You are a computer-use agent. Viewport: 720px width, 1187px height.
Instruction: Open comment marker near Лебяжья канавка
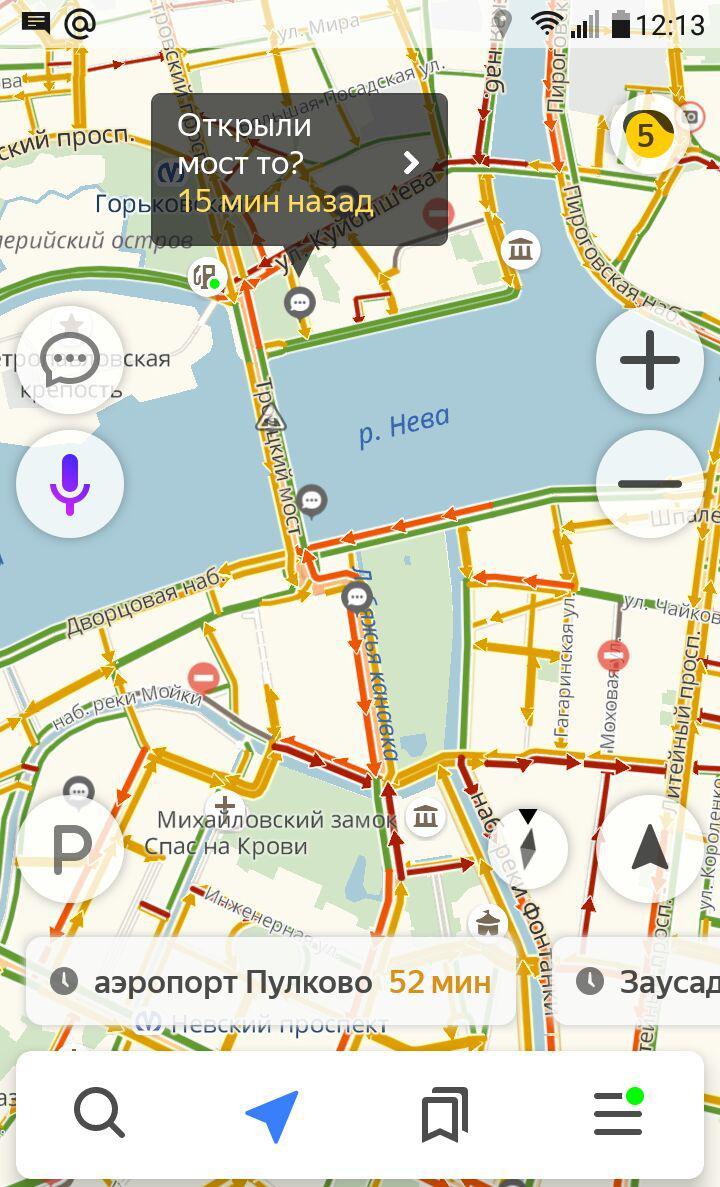357,598
